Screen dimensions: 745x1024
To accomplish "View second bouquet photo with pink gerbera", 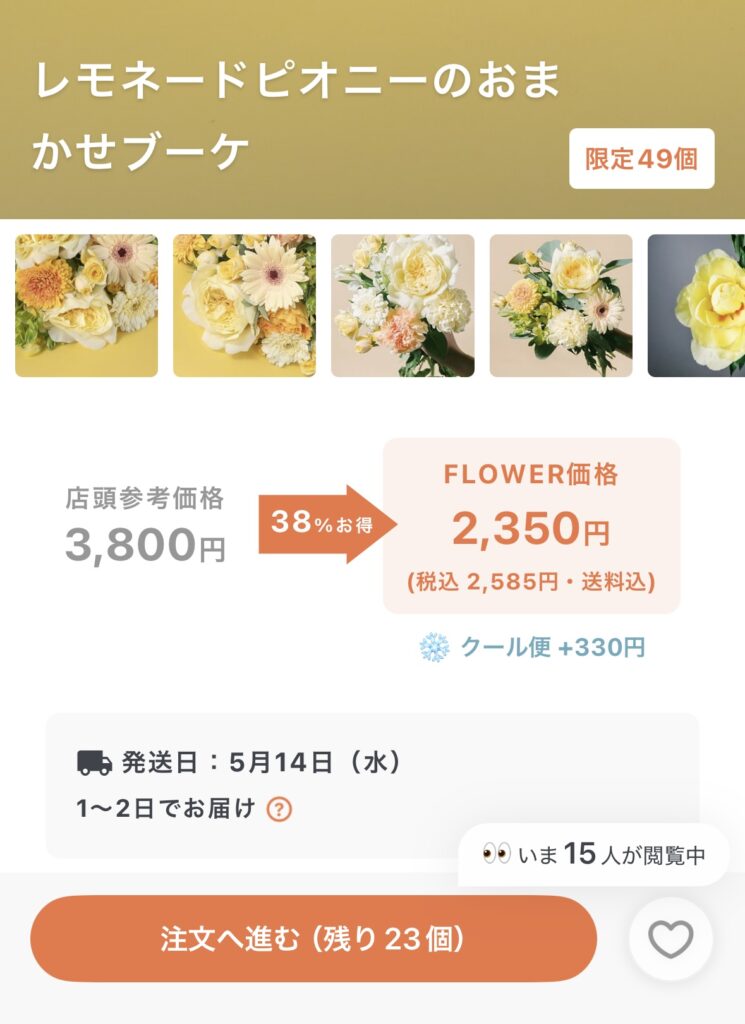I will 244,305.
